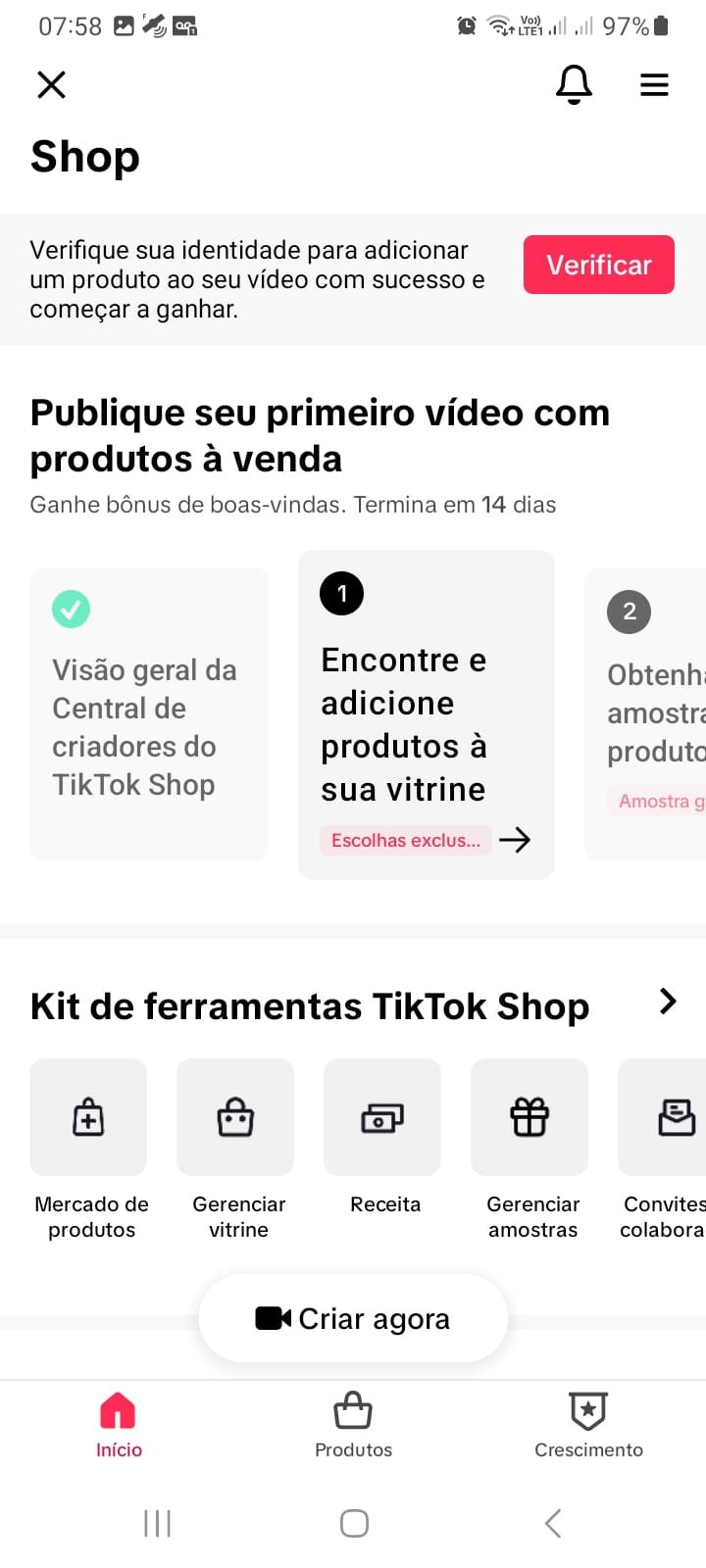
Task: Open Mercado de produtos
Action: point(89,1151)
